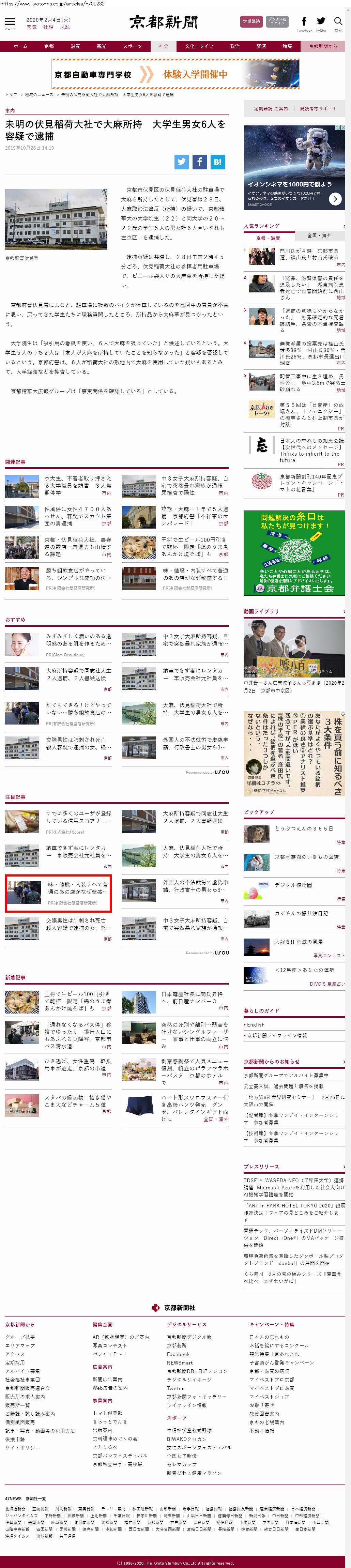Viewport: 351px width, 1568px height.
Task: Read ranking article about 門川氏が4選
Action: pos(310,254)
